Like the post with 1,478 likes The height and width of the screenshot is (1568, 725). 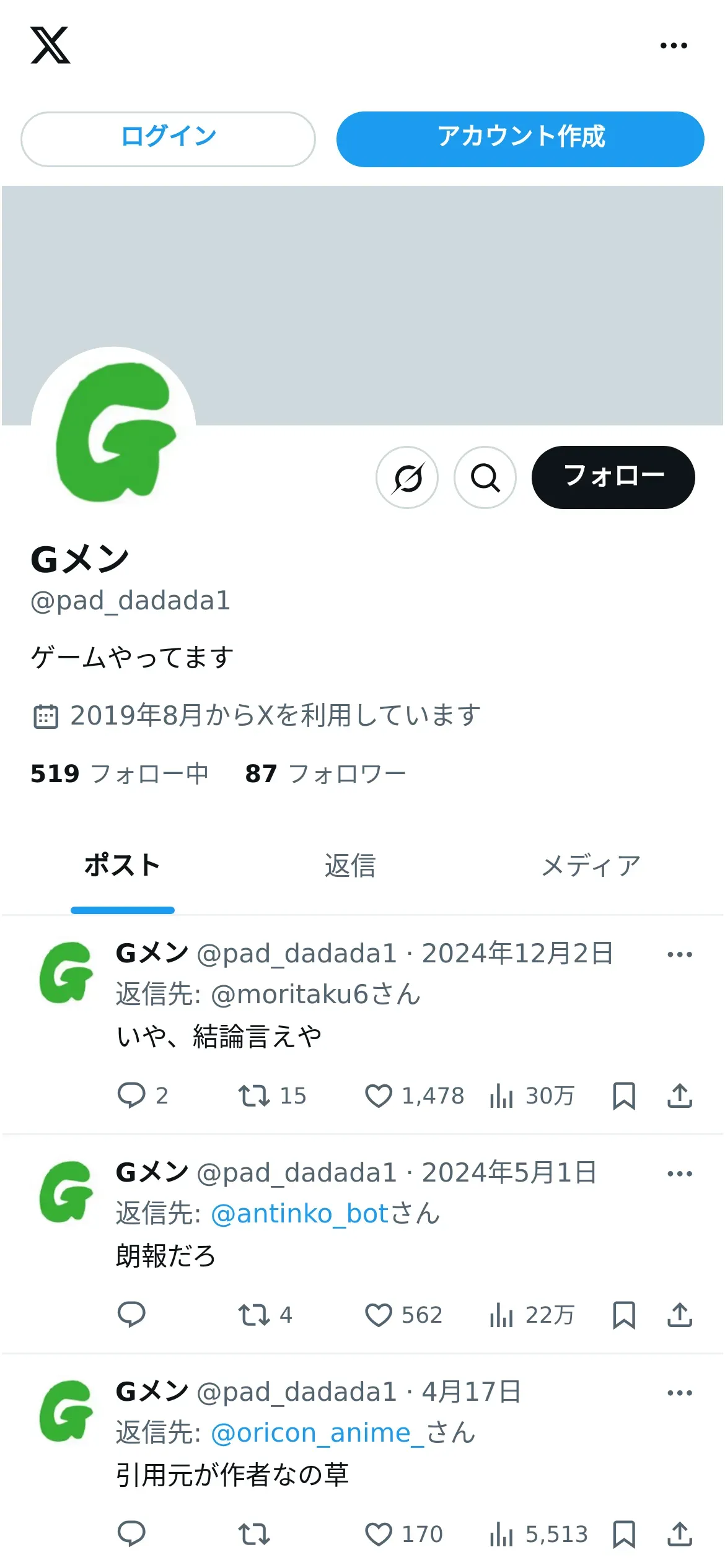click(x=379, y=1095)
